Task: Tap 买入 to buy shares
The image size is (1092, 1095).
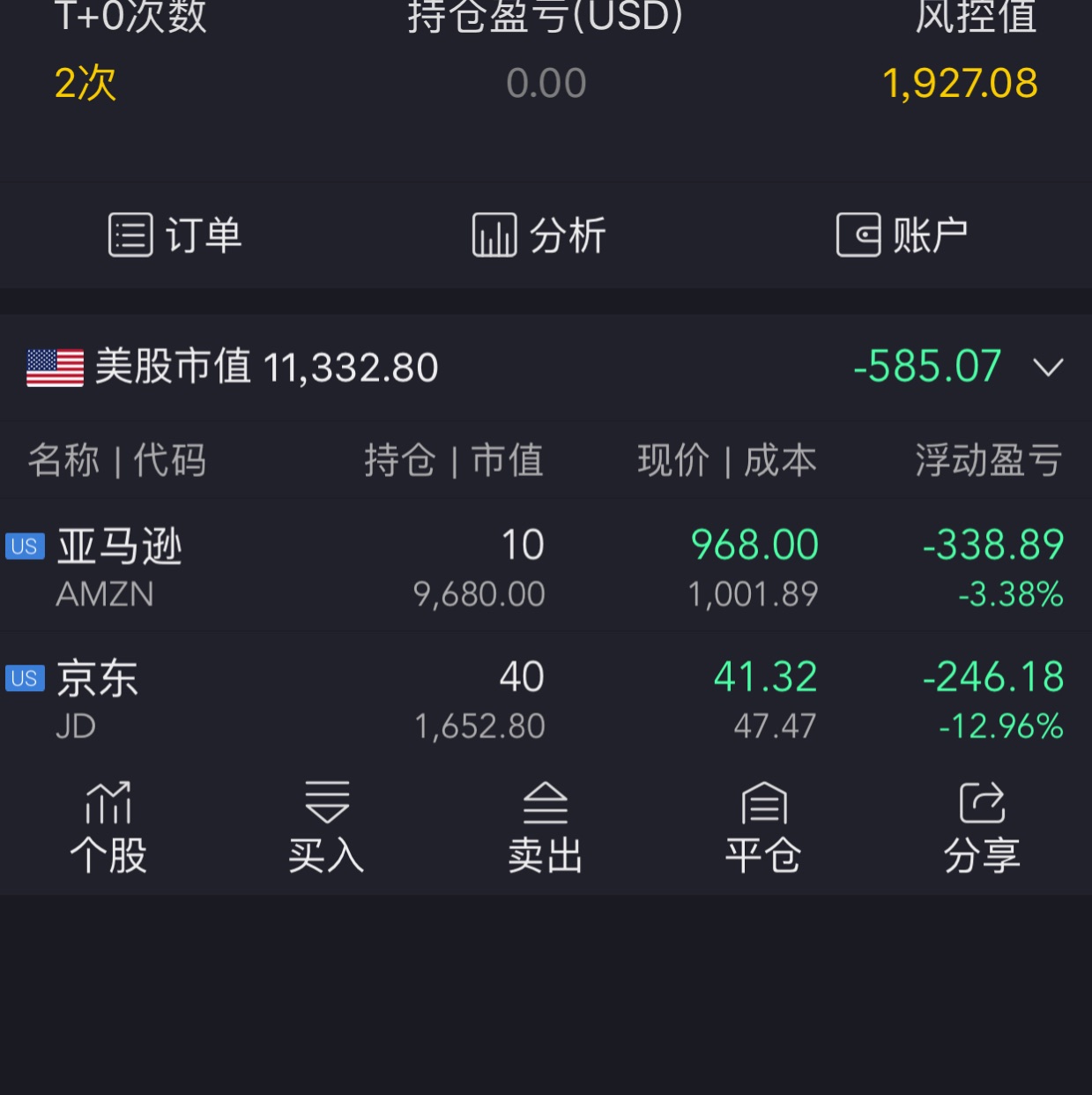Action: click(x=326, y=829)
